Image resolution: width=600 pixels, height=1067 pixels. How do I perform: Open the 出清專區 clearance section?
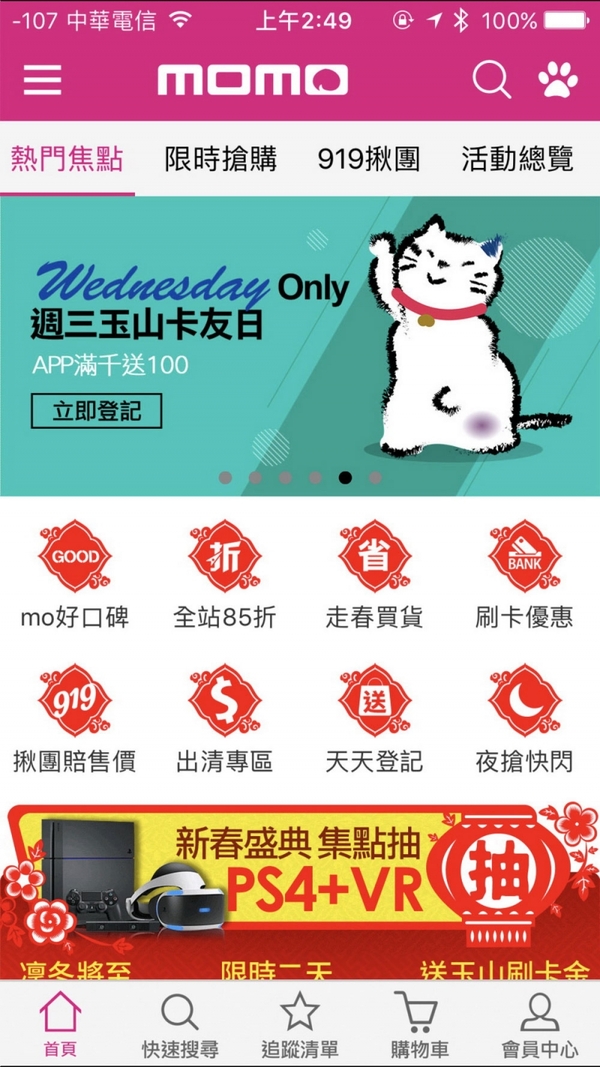point(224,719)
